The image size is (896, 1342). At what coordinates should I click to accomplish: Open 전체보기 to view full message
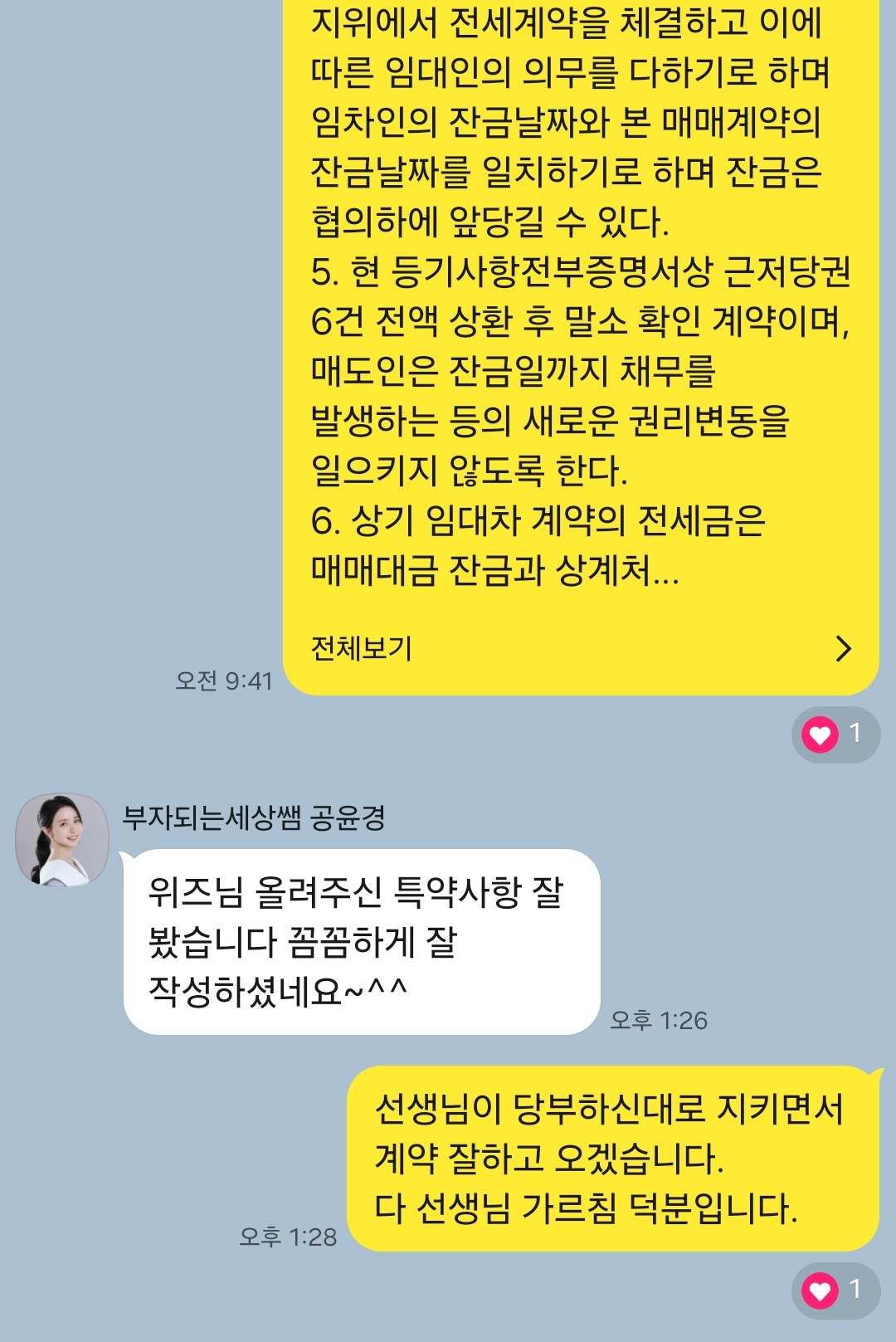point(579,648)
